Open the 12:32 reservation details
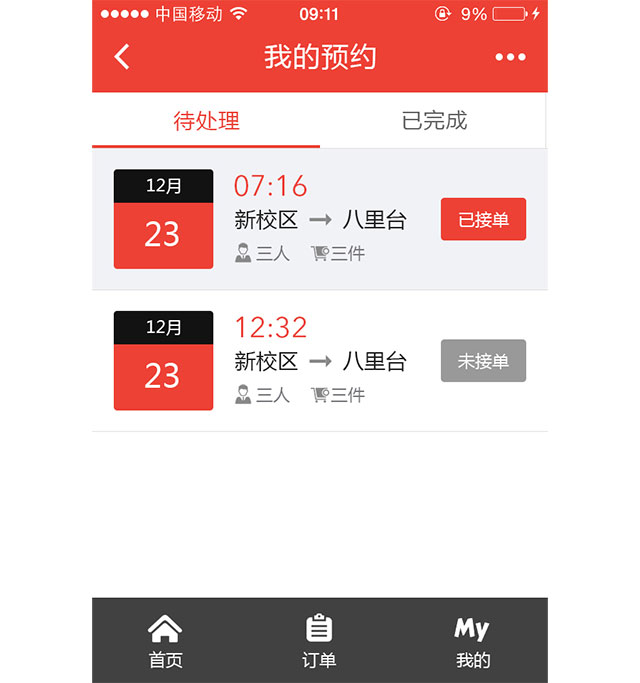The image size is (640, 683). 320,361
